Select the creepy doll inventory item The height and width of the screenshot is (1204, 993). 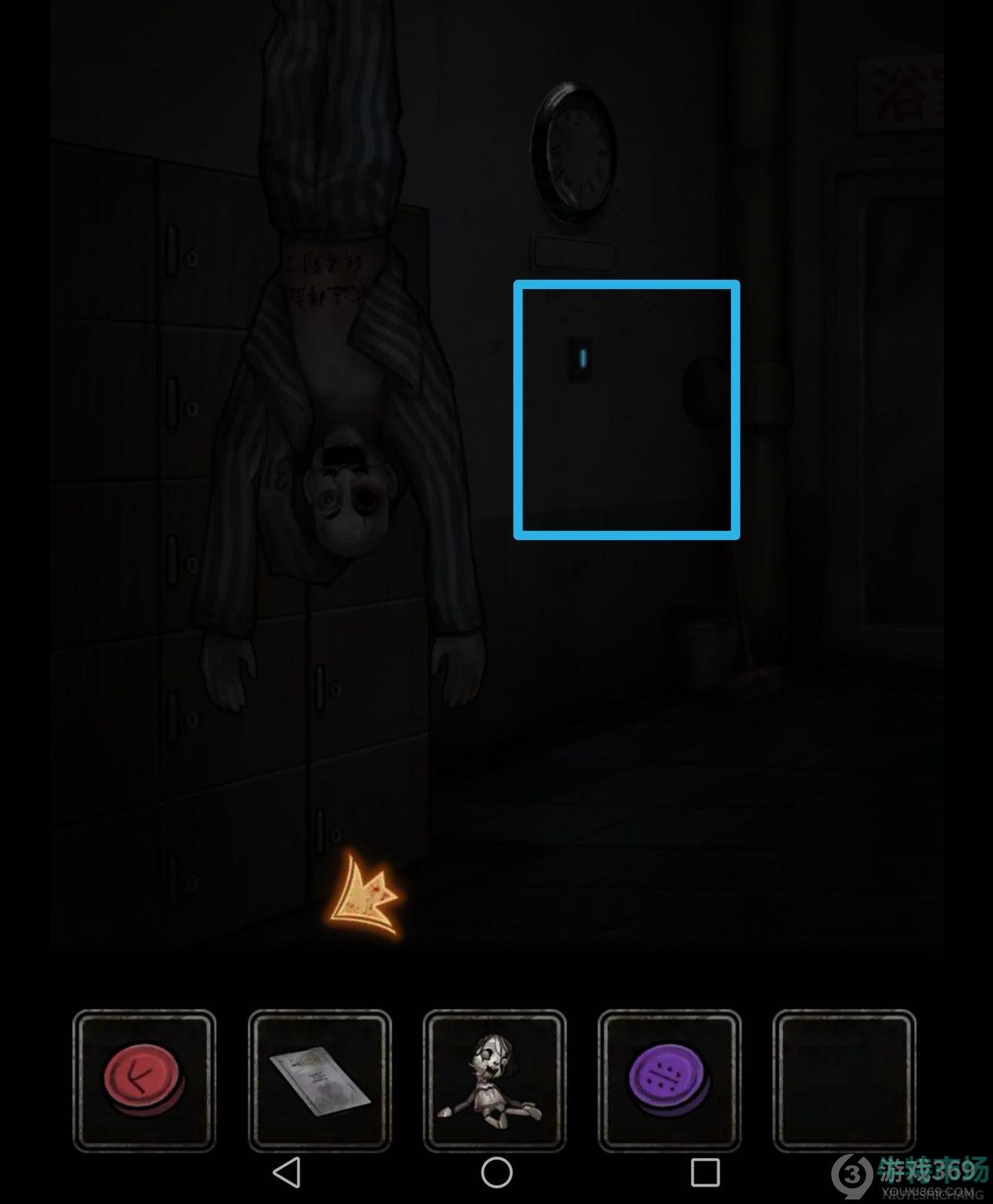pos(494,1080)
